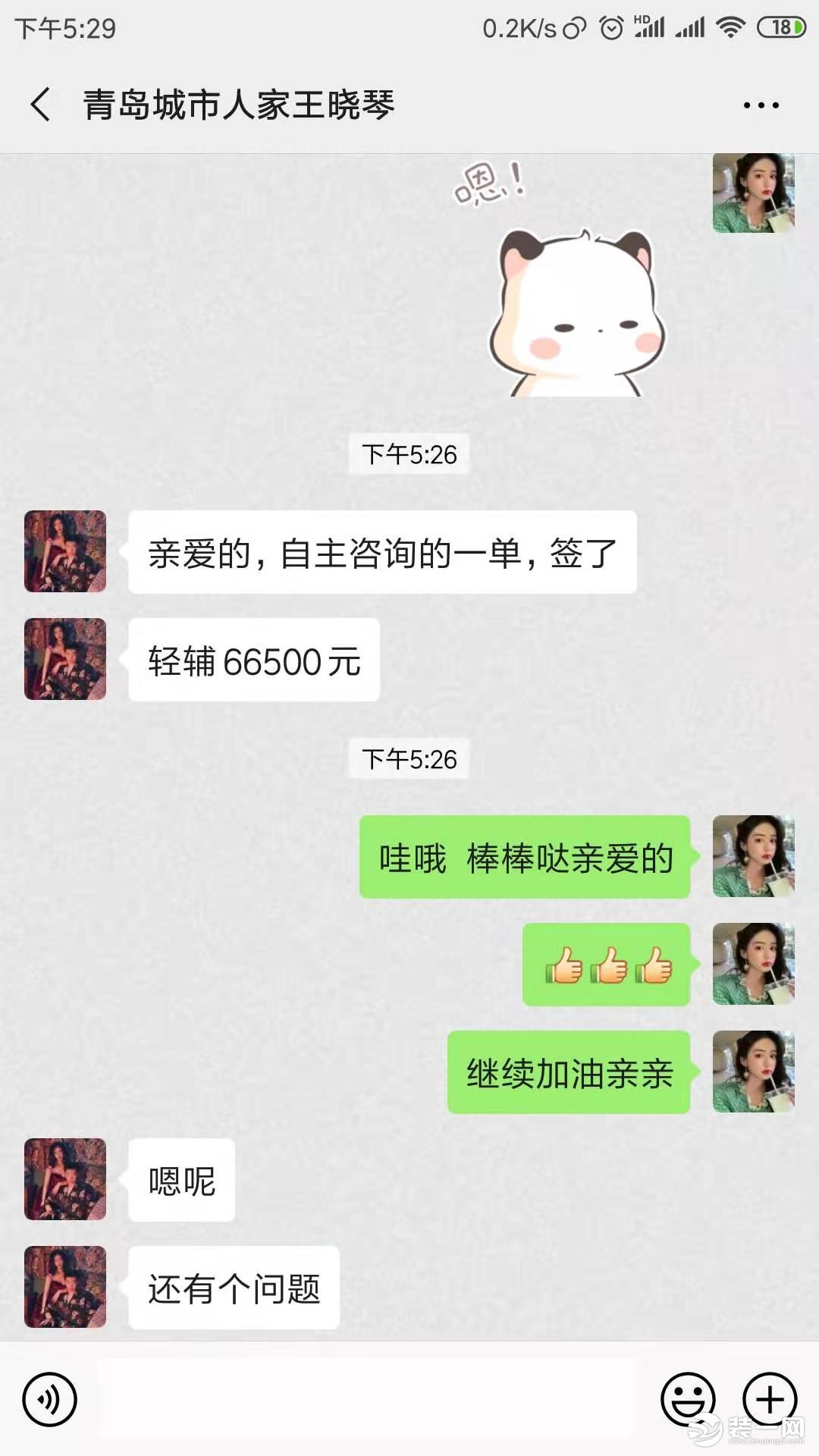Open own avatar beside 继续加油亲亲
819x1456 pixels.
pyautogui.click(x=753, y=1072)
